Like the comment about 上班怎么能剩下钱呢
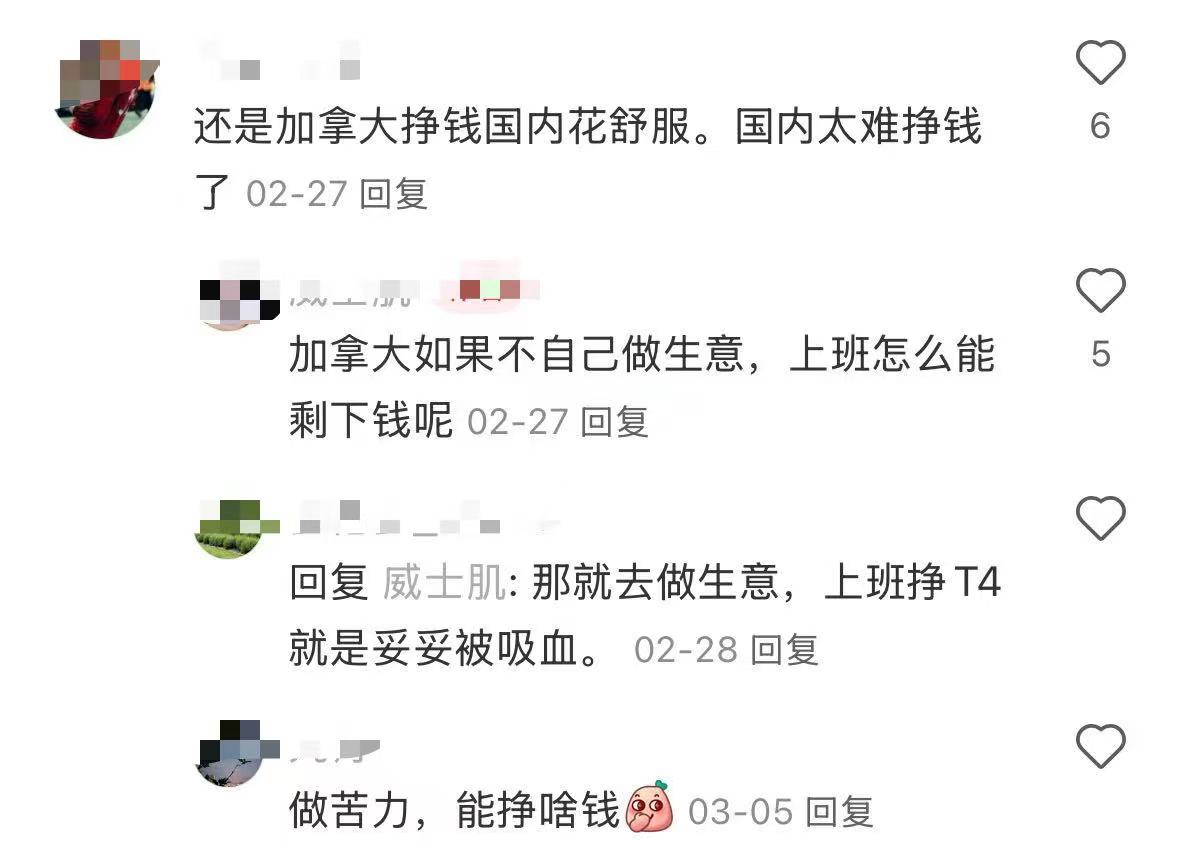 click(1100, 291)
